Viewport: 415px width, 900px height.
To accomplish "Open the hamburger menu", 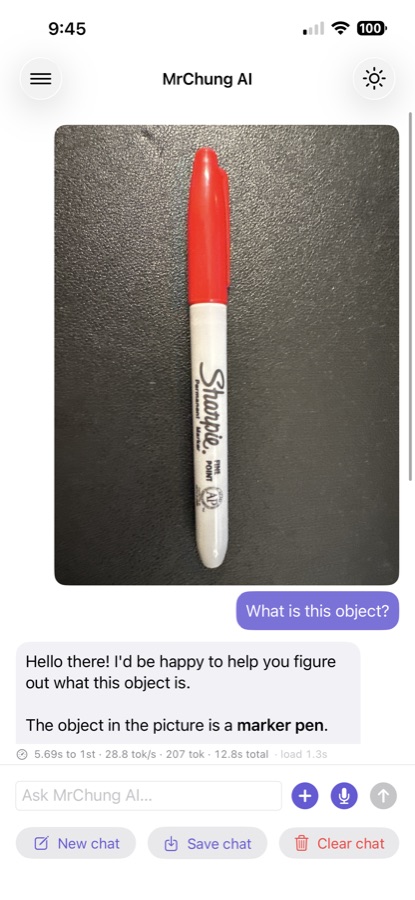I will point(41,79).
